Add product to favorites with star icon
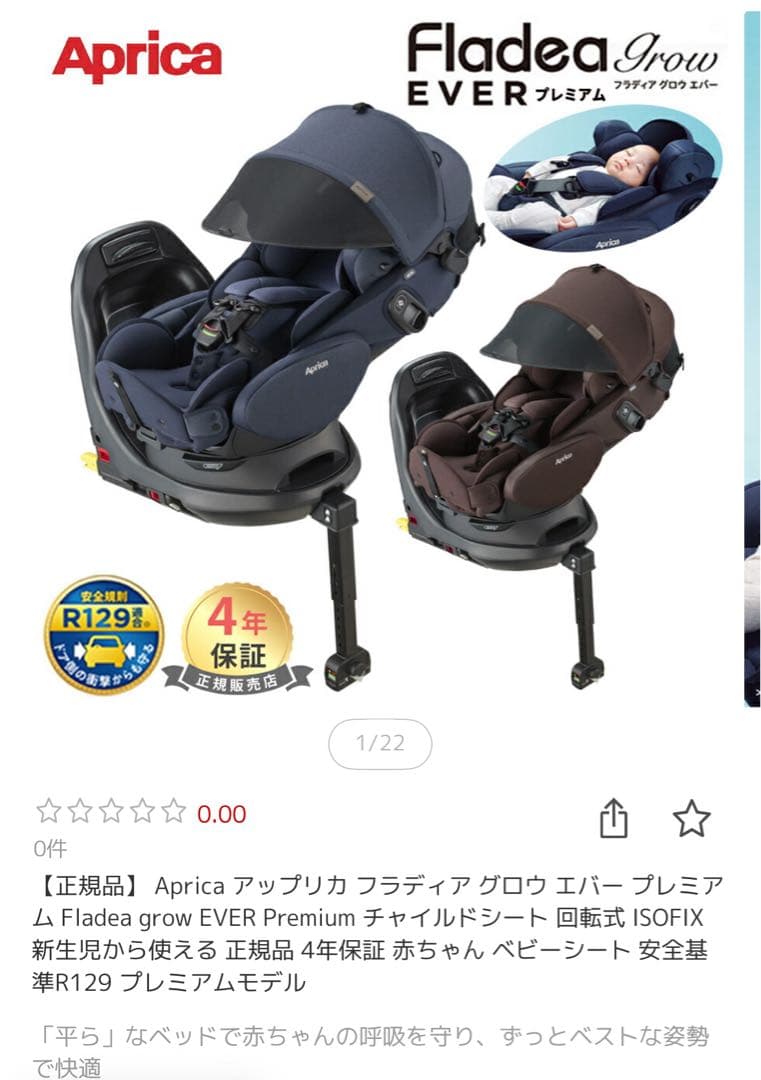Screen dimensions: 761x1080 pos(691,819)
